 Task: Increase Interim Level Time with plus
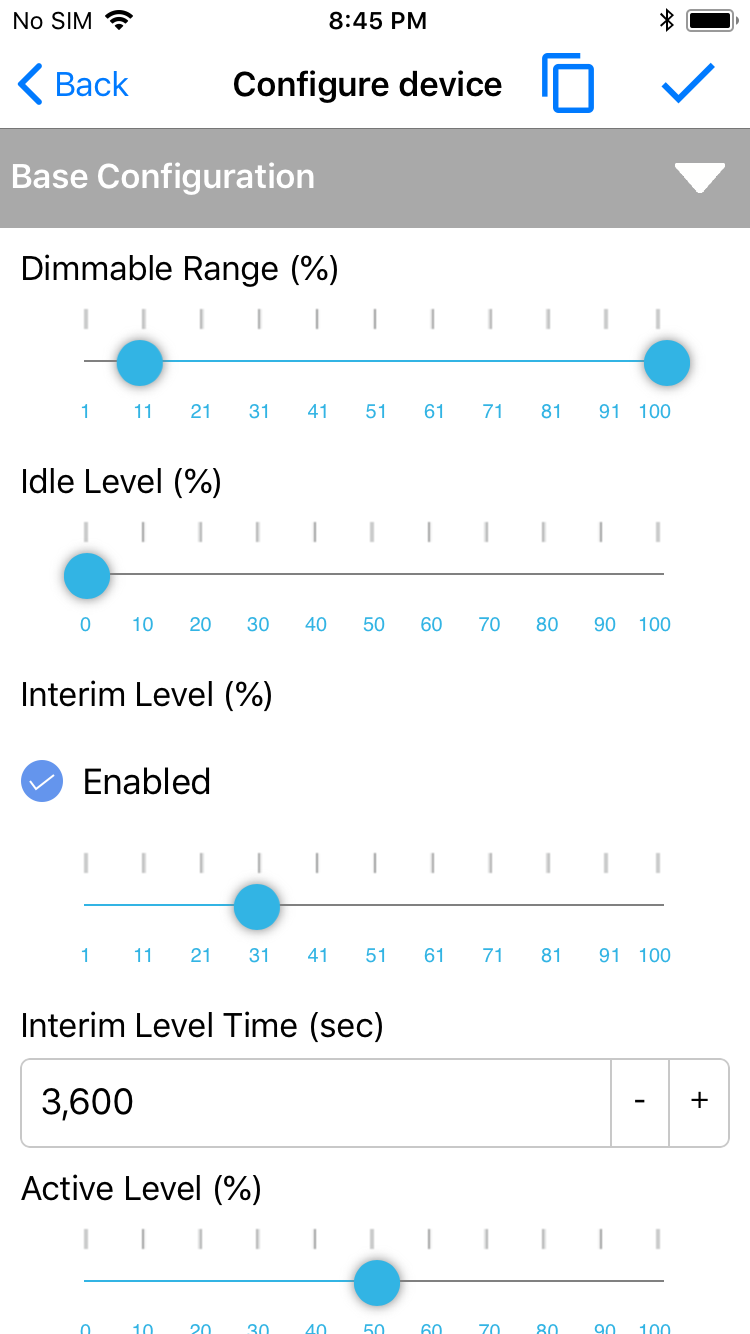click(699, 1102)
